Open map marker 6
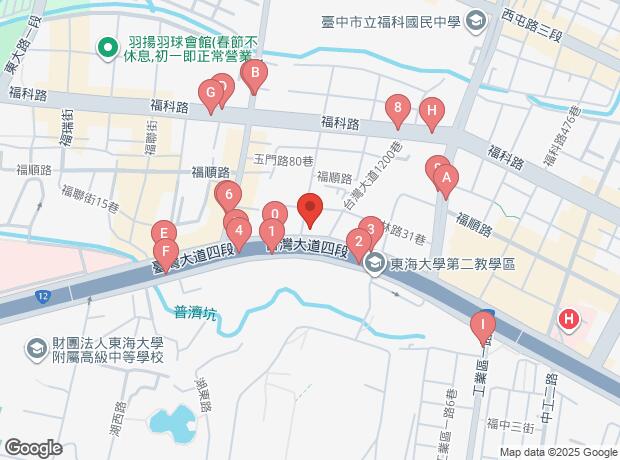 point(230,195)
